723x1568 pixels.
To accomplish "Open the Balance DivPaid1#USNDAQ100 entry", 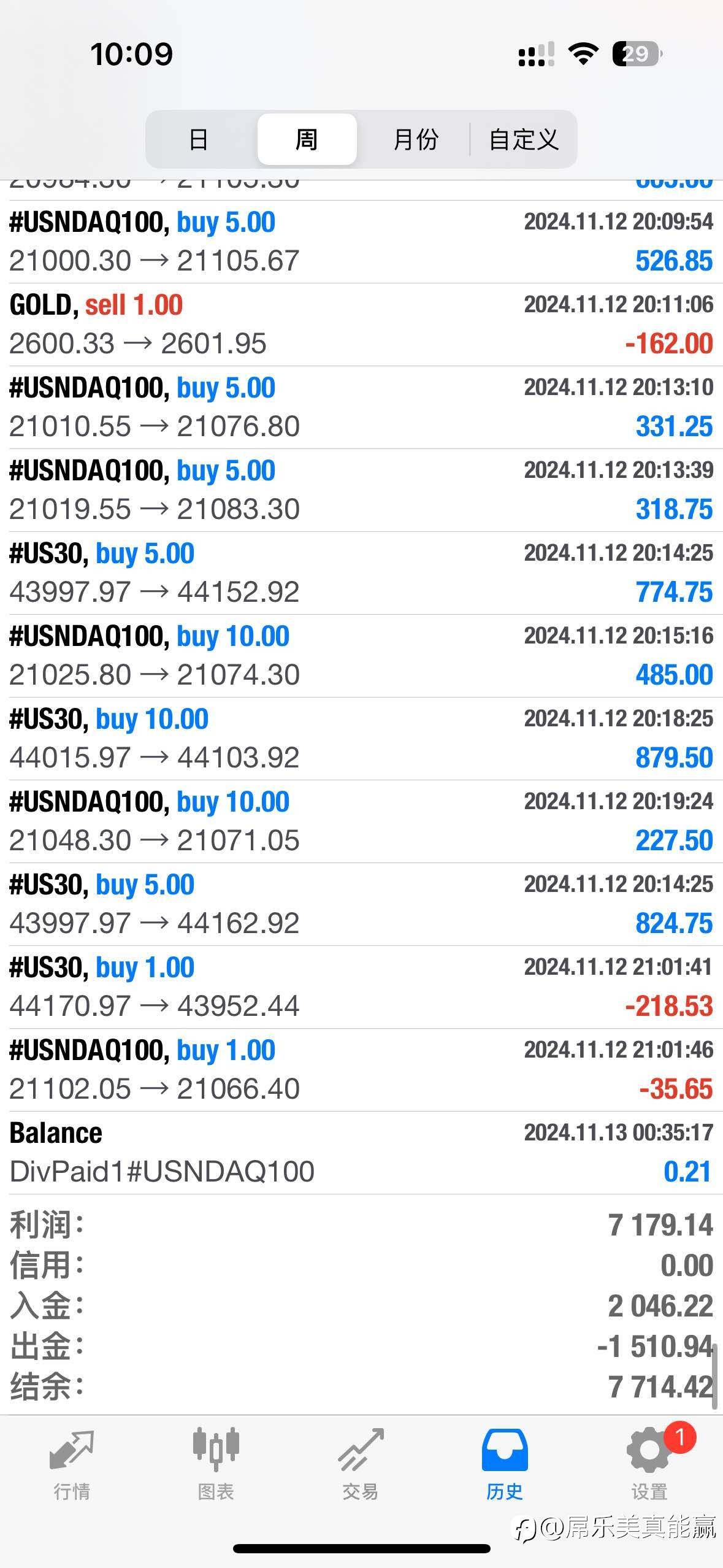I will tap(361, 1153).
